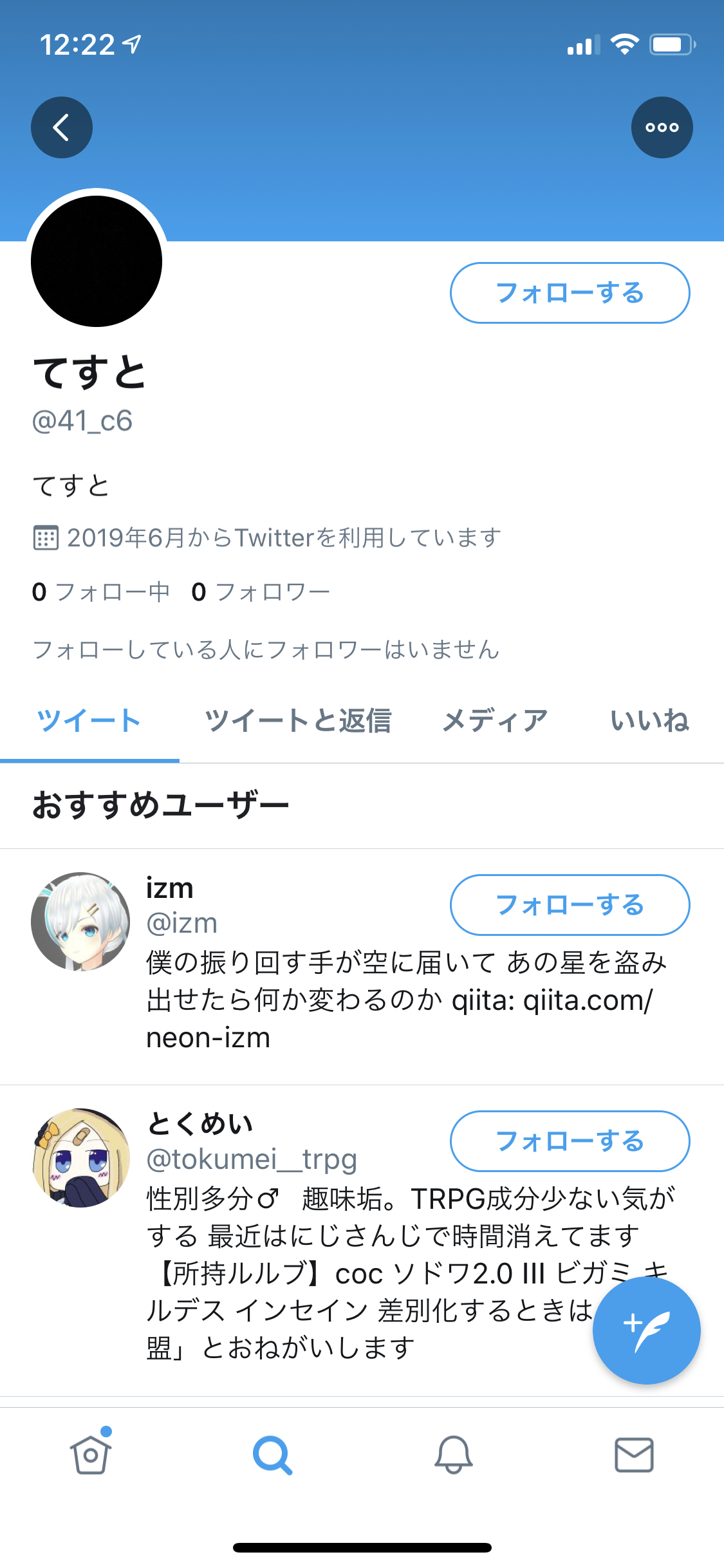Open the フォロー中 count link
Screen dimensions: 724x1568
(x=103, y=590)
